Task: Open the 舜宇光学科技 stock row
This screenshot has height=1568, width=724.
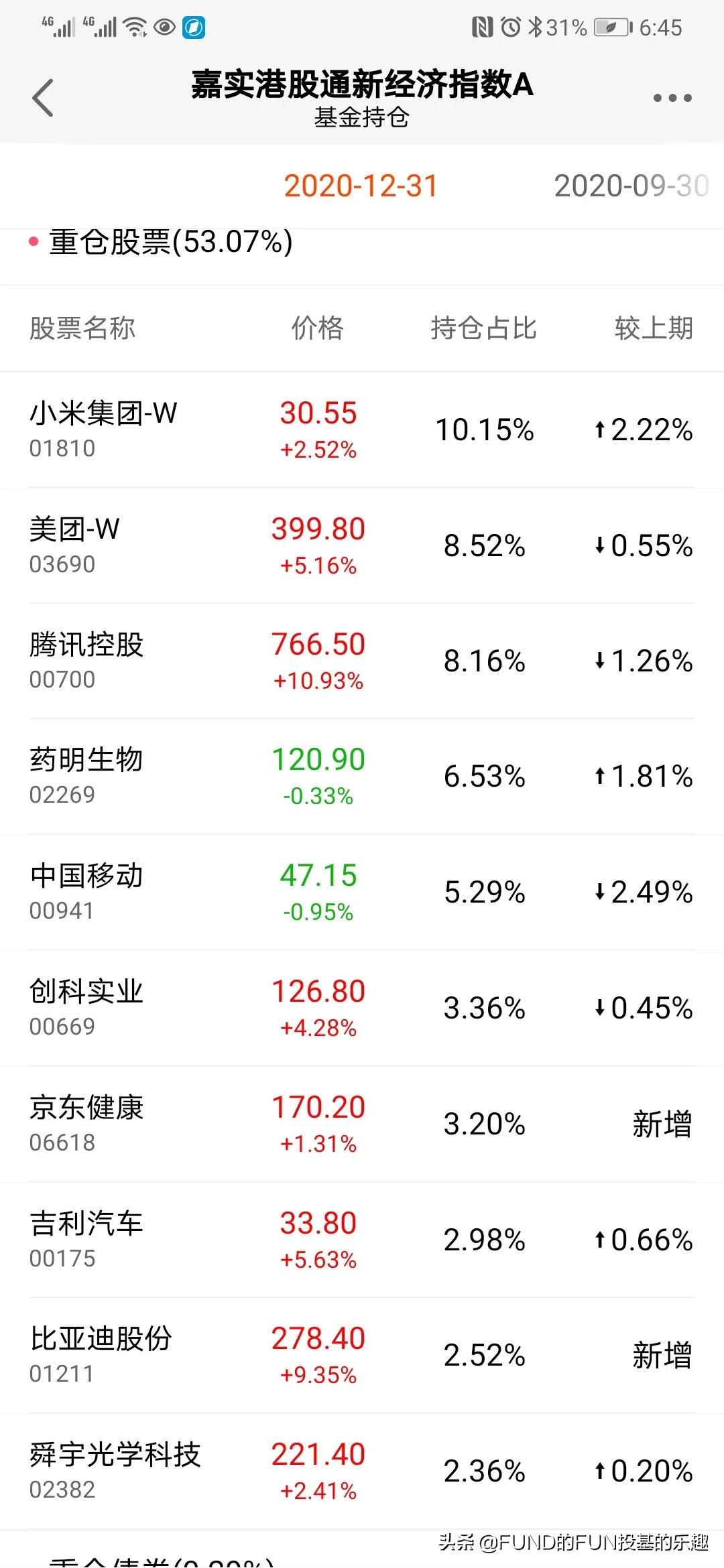Action: (362, 1472)
